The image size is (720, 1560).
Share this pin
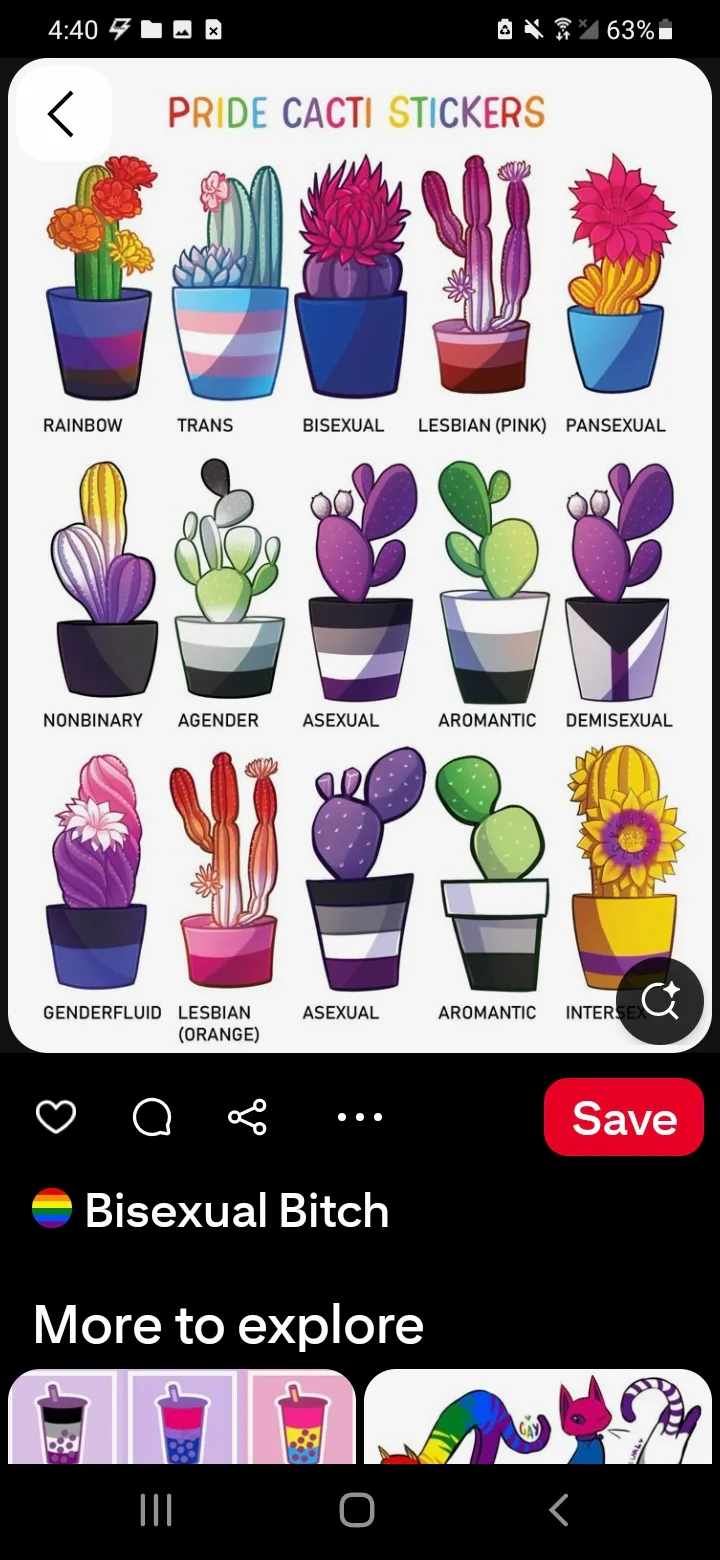[x=247, y=1117]
